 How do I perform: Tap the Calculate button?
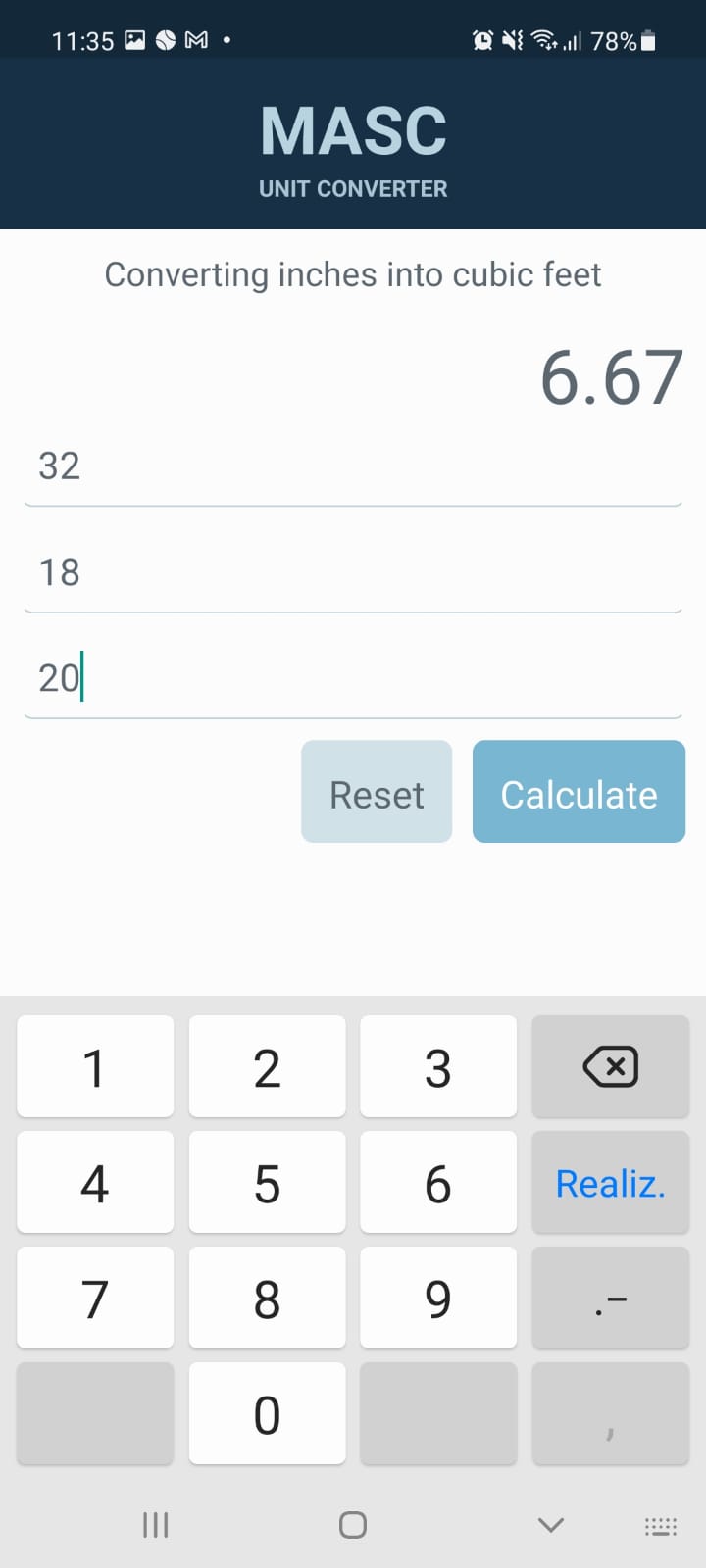point(579,792)
